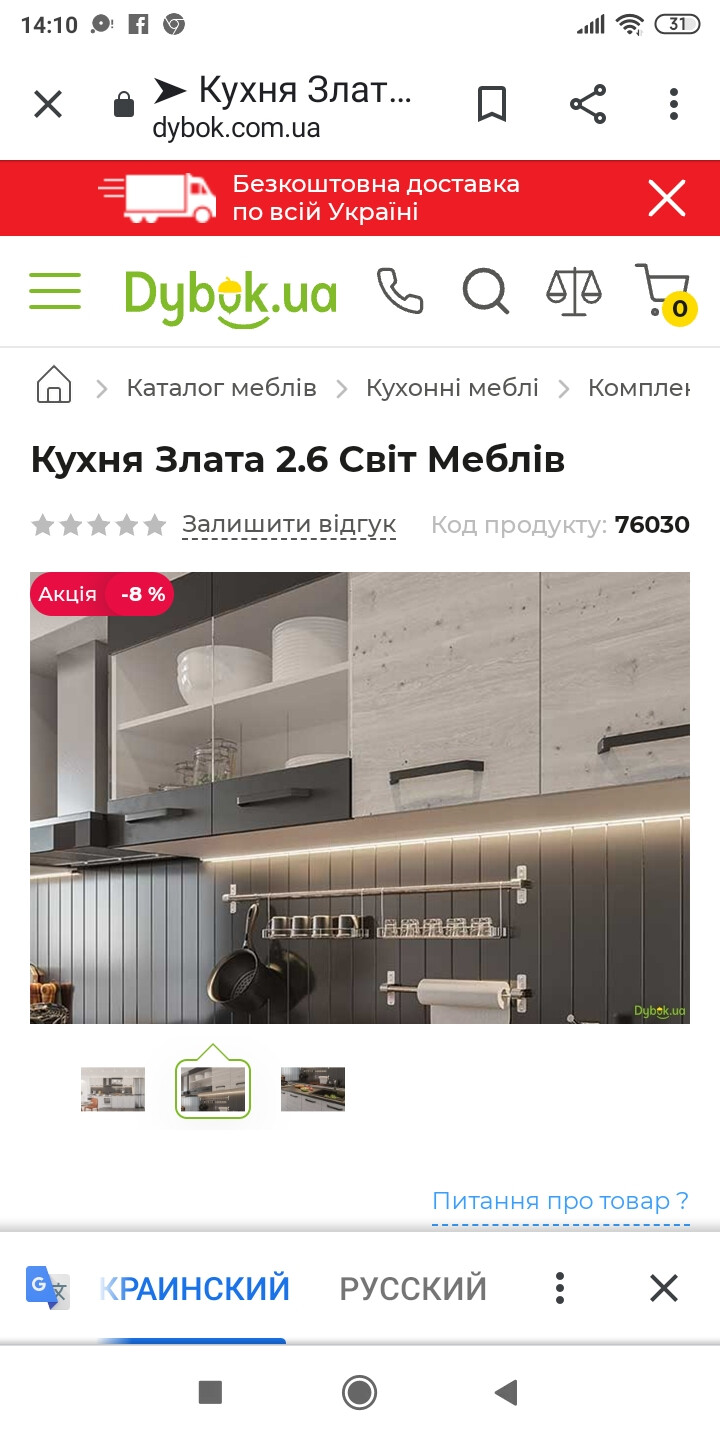Open site search
Image resolution: width=720 pixels, height=1440 pixels.
pyautogui.click(x=486, y=291)
